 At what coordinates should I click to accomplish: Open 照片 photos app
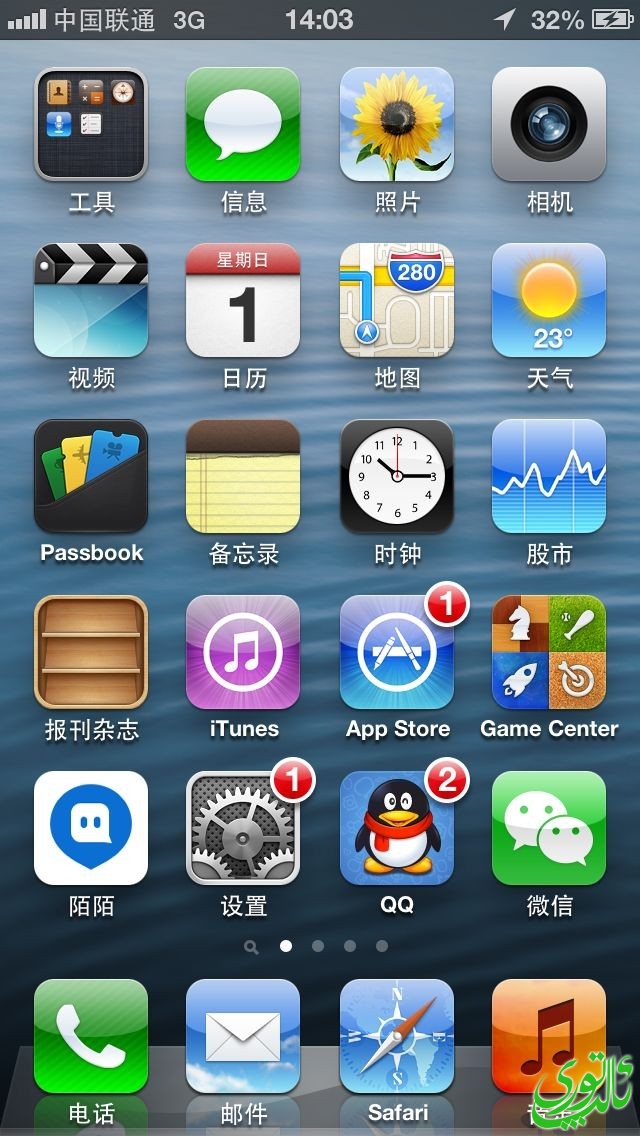397,124
